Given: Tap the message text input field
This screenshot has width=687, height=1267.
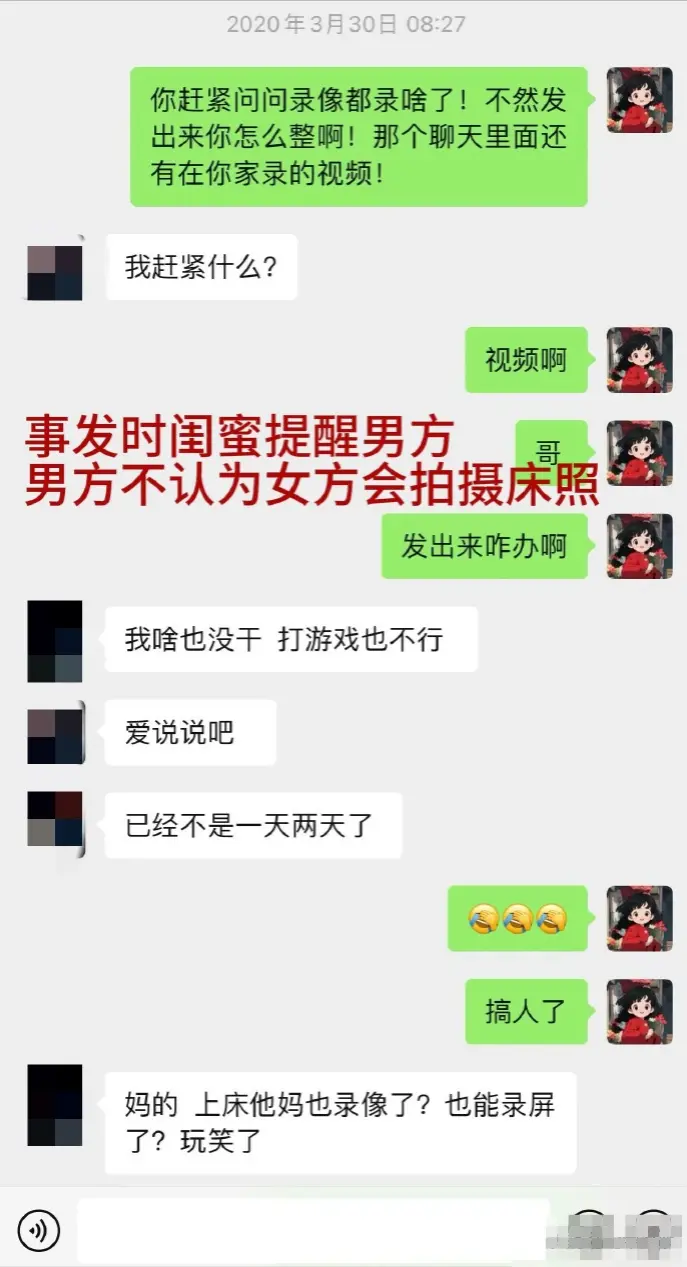Looking at the screenshot, I should tap(313, 1230).
